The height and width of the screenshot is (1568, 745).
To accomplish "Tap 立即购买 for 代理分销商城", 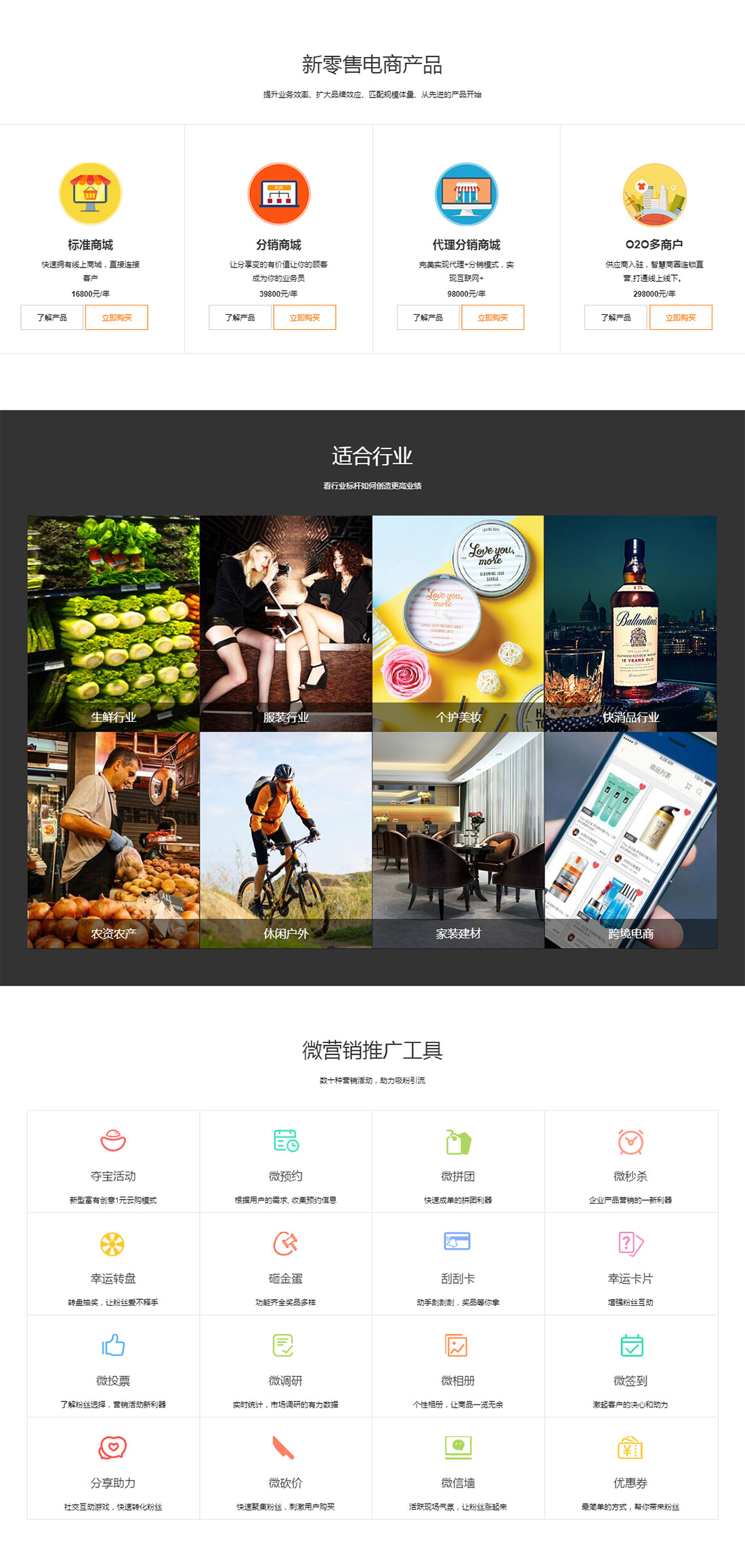I will 492,317.
